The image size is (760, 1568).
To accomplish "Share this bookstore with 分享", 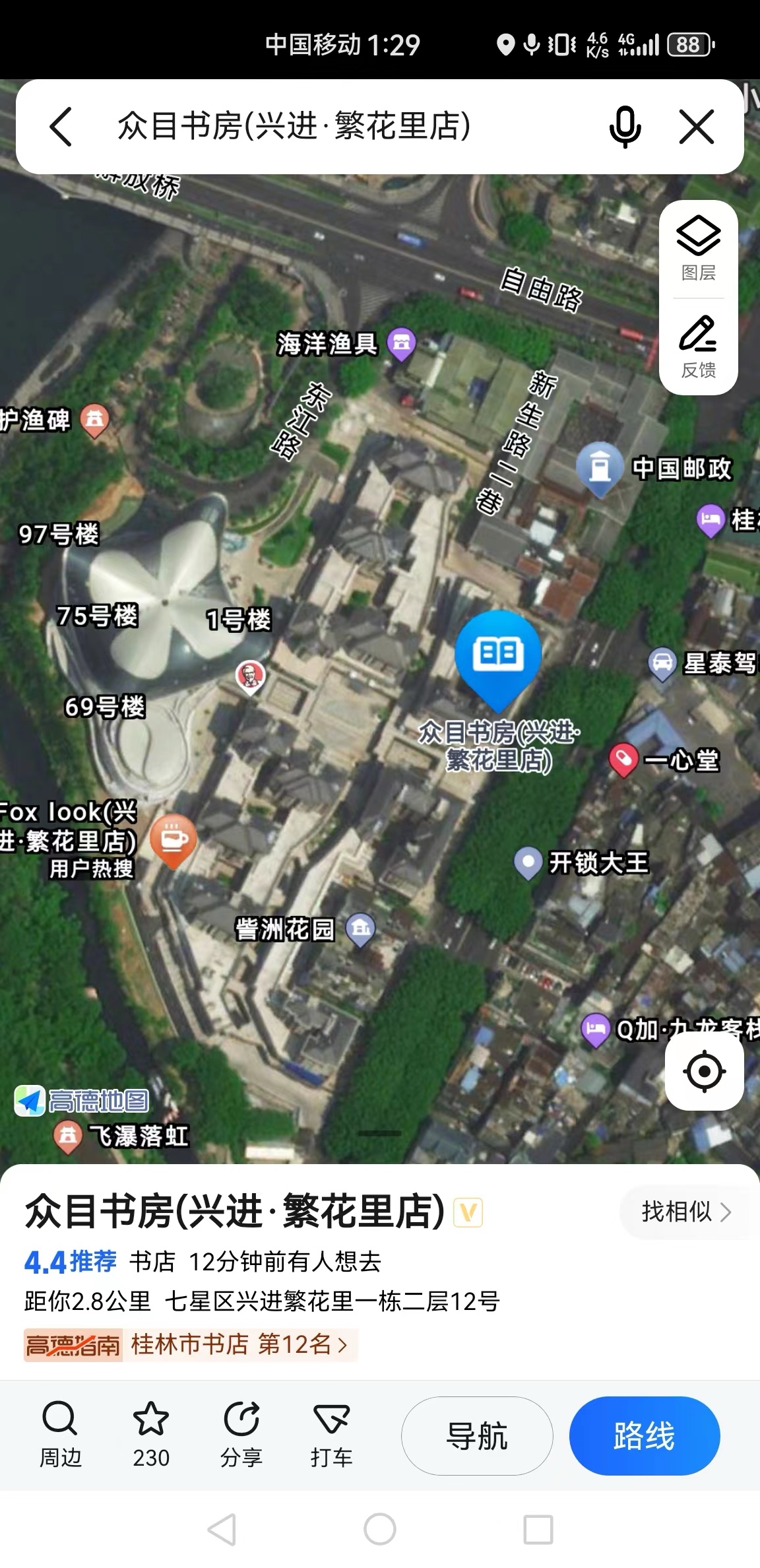I will 241,1435.
